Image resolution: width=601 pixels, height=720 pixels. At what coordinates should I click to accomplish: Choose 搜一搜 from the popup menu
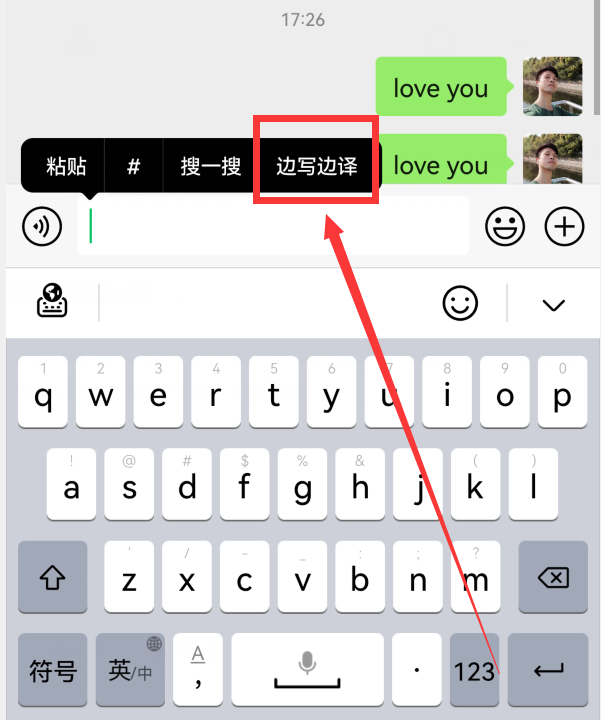click(211, 166)
